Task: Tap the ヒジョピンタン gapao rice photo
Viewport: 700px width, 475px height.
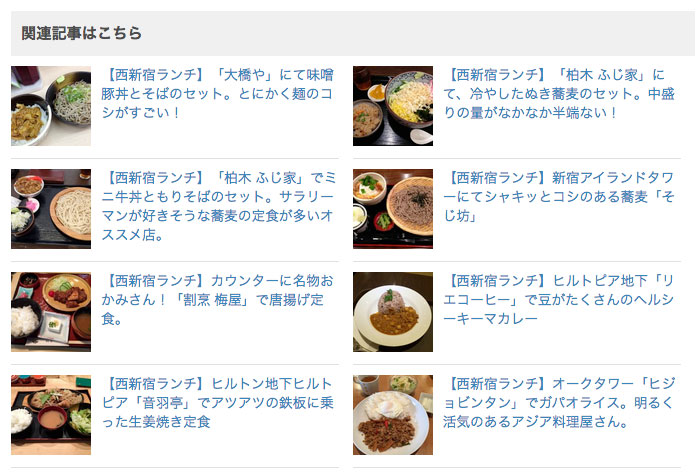Action: pos(393,415)
